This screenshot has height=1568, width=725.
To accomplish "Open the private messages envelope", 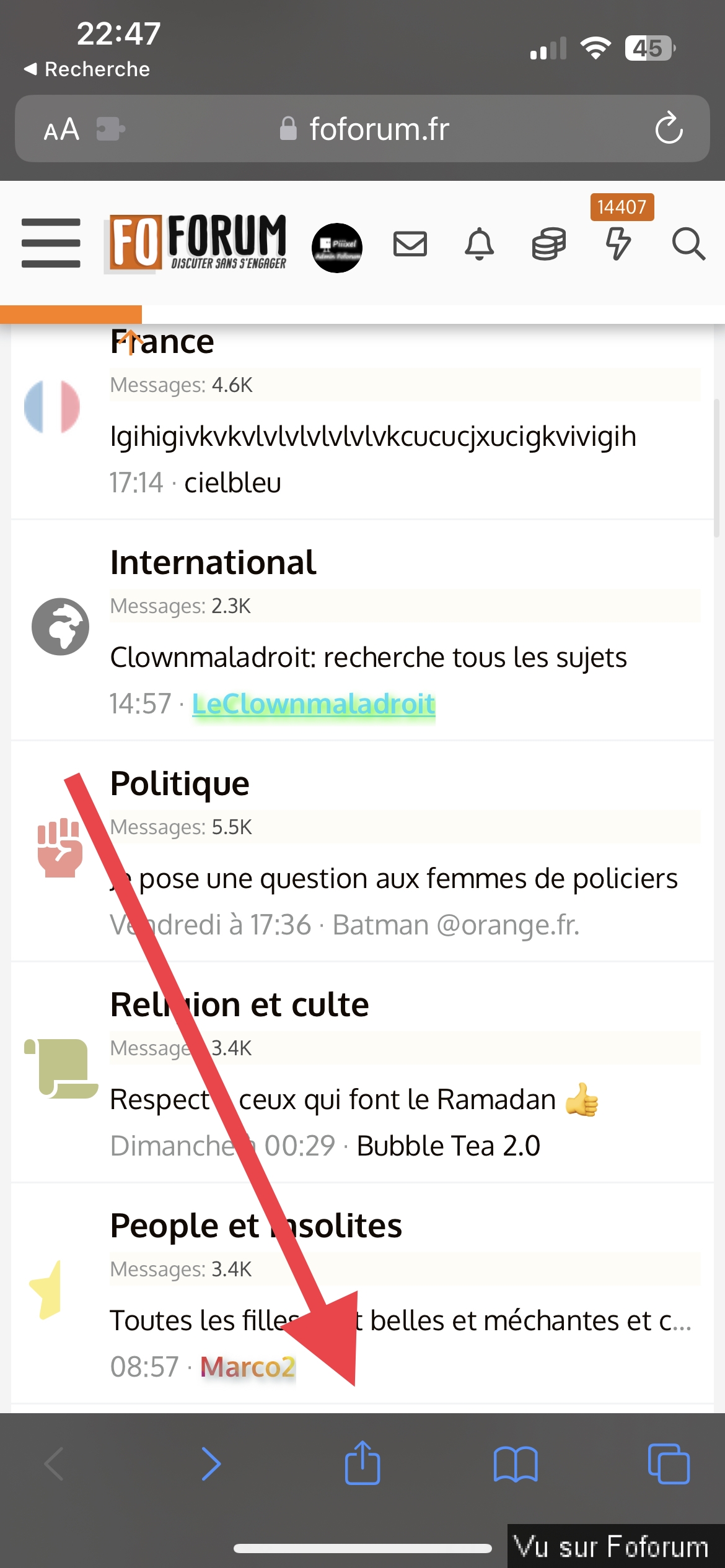I will (410, 244).
